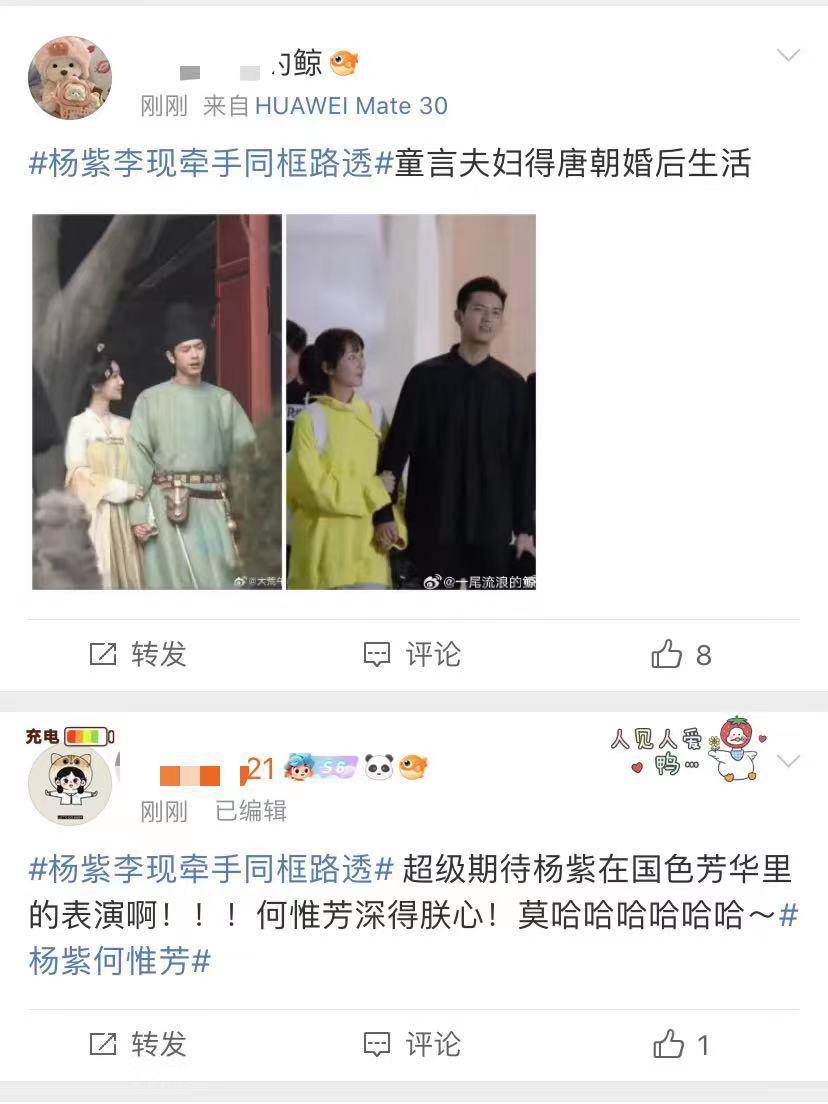Open the bear avatar of the first poster
The height and width of the screenshot is (1104, 828).
pyautogui.click(x=69, y=78)
